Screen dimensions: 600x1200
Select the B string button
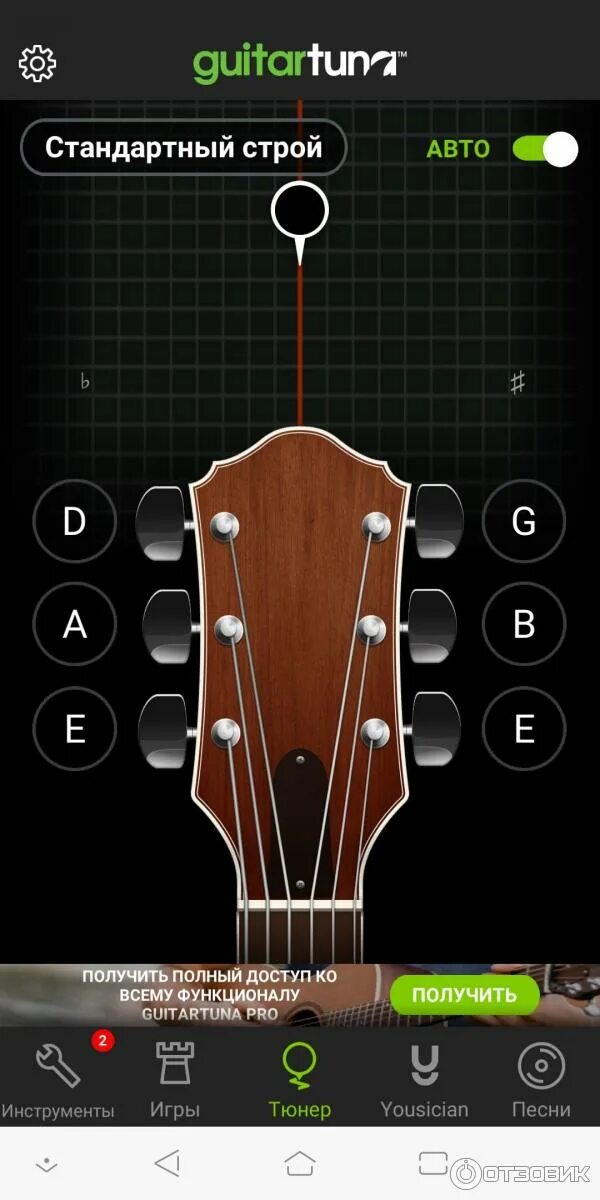click(524, 625)
